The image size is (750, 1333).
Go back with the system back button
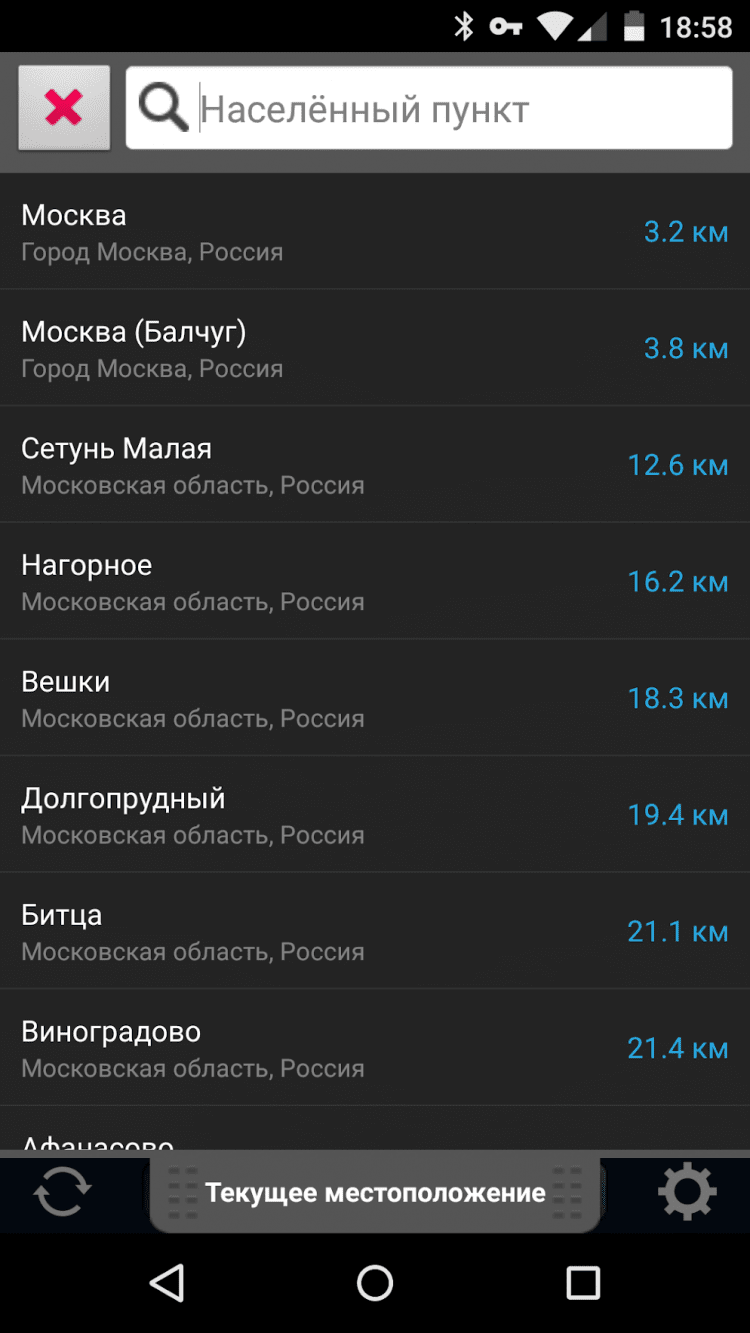pos(167,1282)
